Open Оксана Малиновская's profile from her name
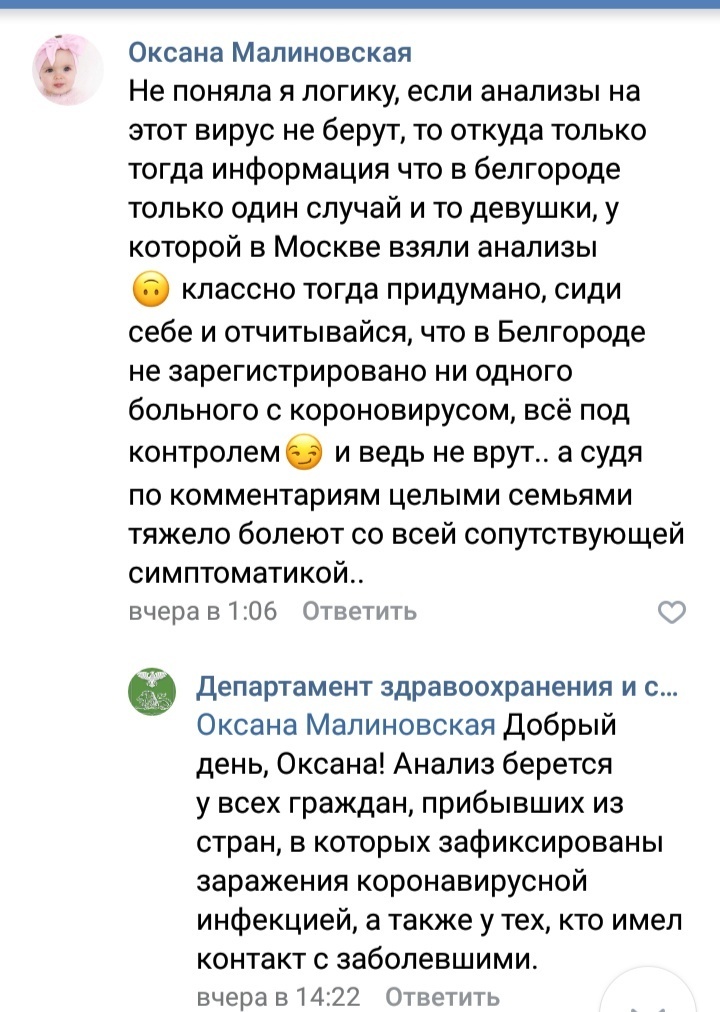The height and width of the screenshot is (1012, 720). [x=270, y=52]
